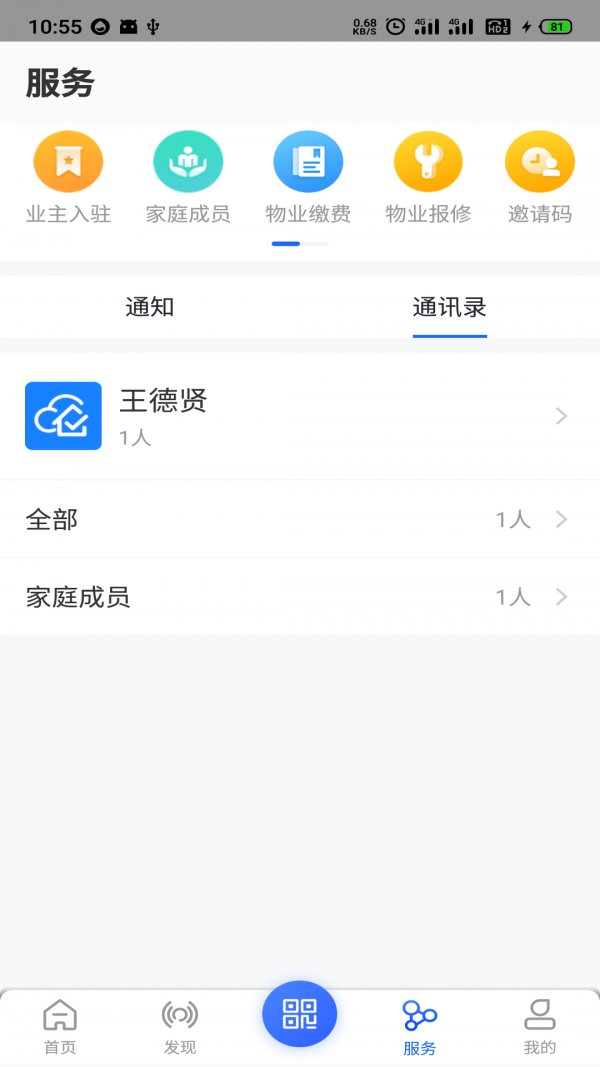
Task: Open 家庭成员 contacts row
Action: 300,597
